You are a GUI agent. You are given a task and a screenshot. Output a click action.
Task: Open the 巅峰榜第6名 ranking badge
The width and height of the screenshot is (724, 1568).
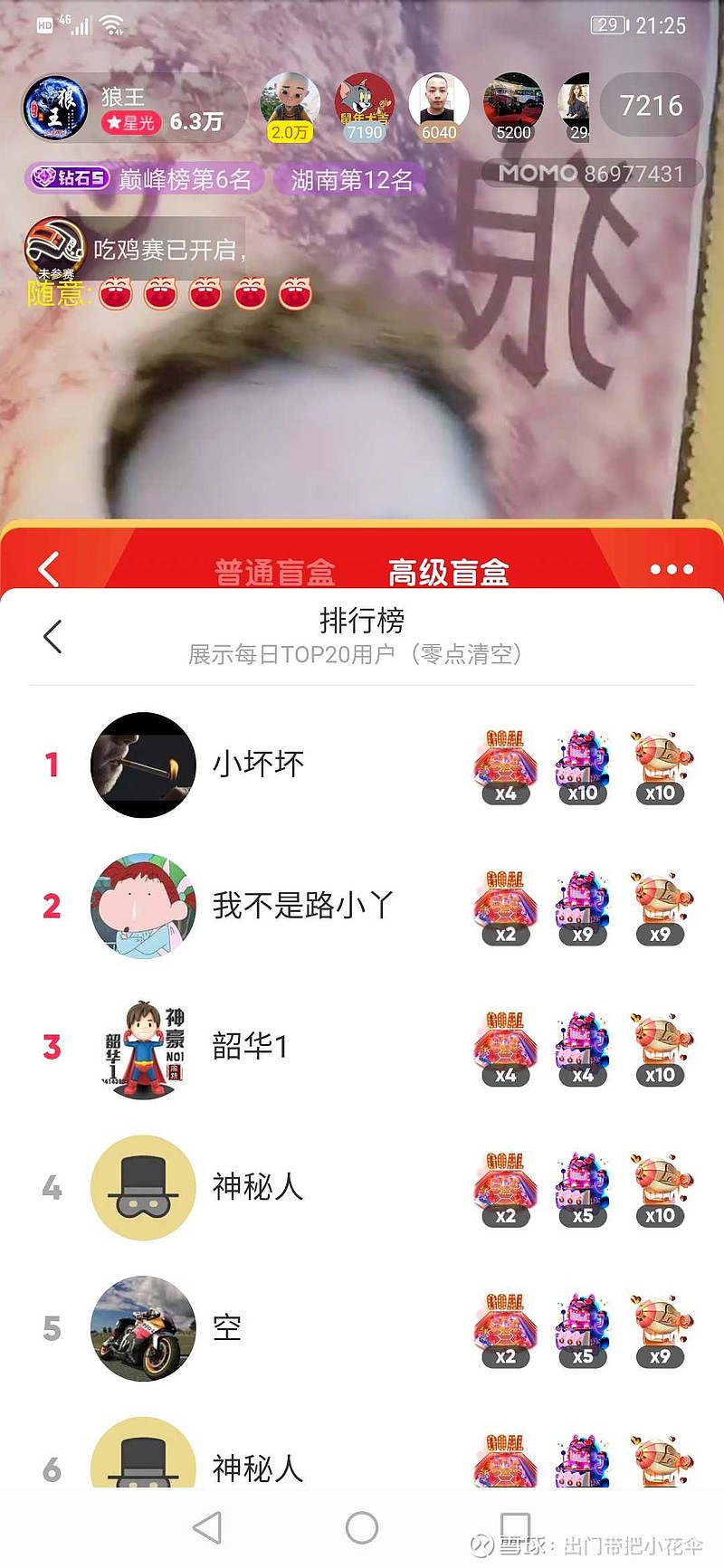pyautogui.click(x=187, y=179)
